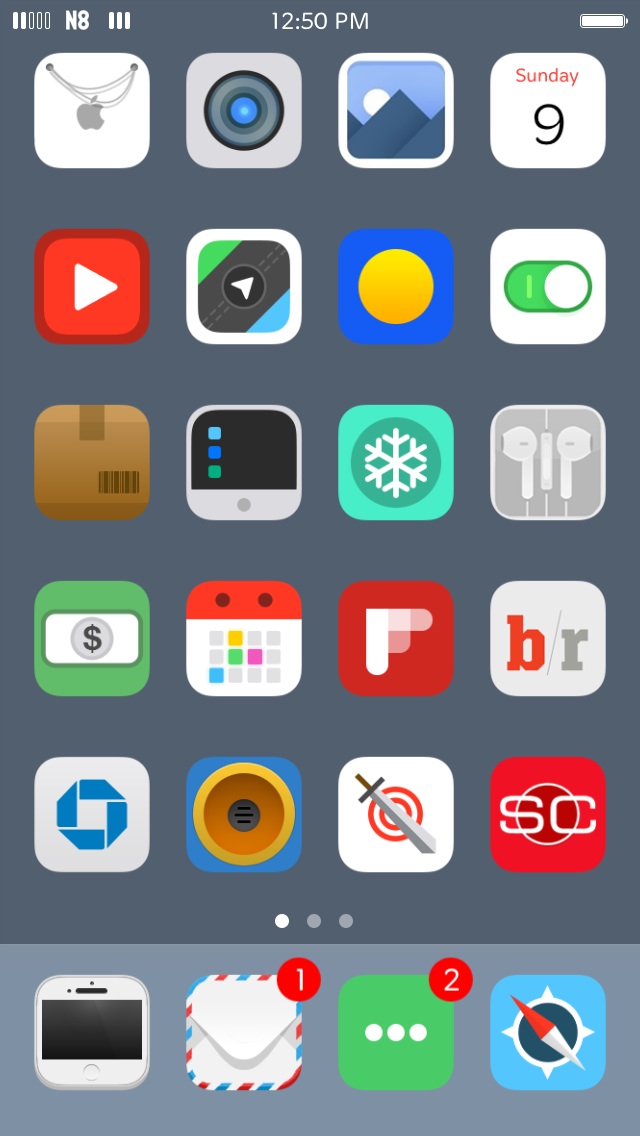Open the Photos gallery app
Image resolution: width=640 pixels, height=1136 pixels.
[396, 110]
